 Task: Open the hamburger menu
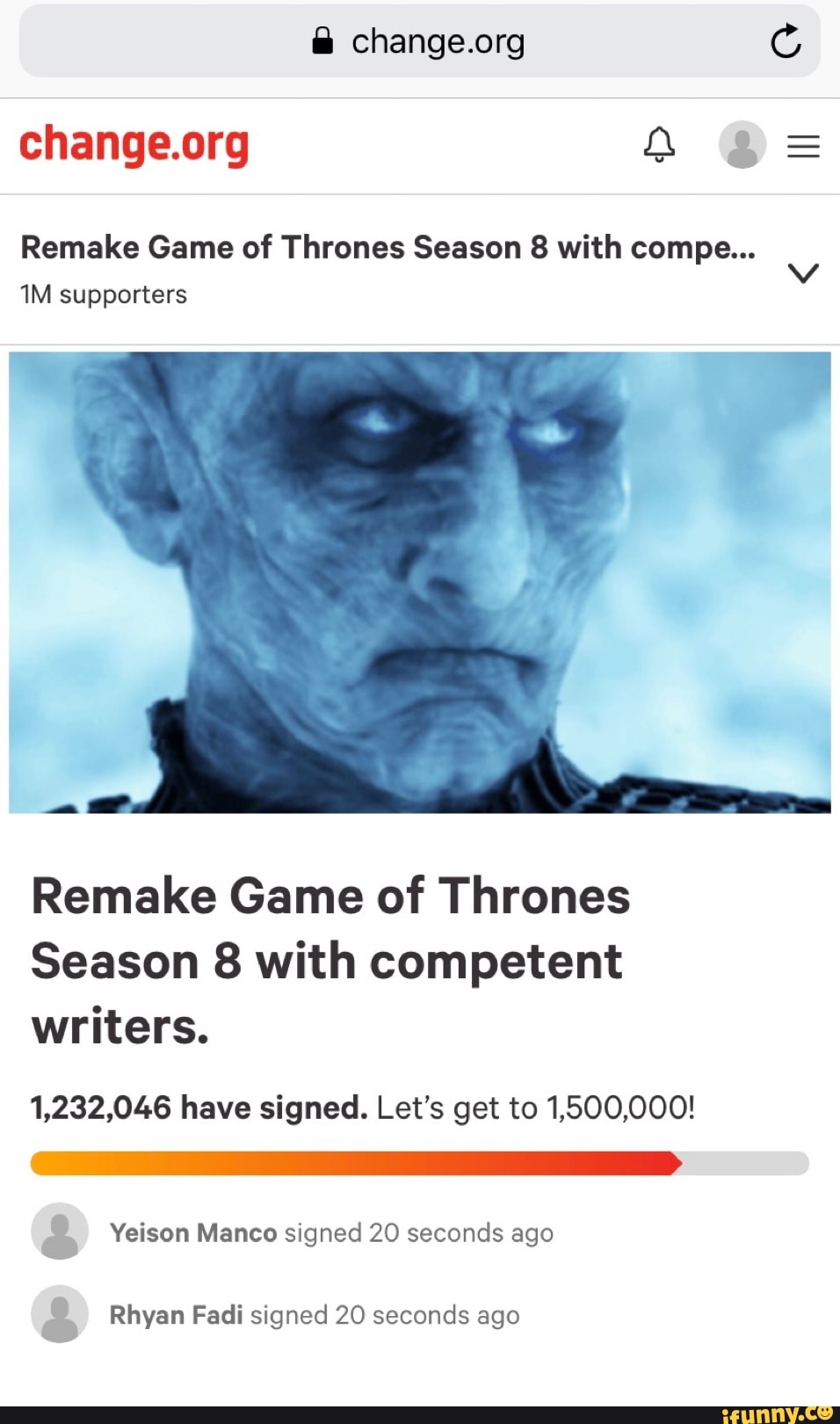(x=803, y=146)
